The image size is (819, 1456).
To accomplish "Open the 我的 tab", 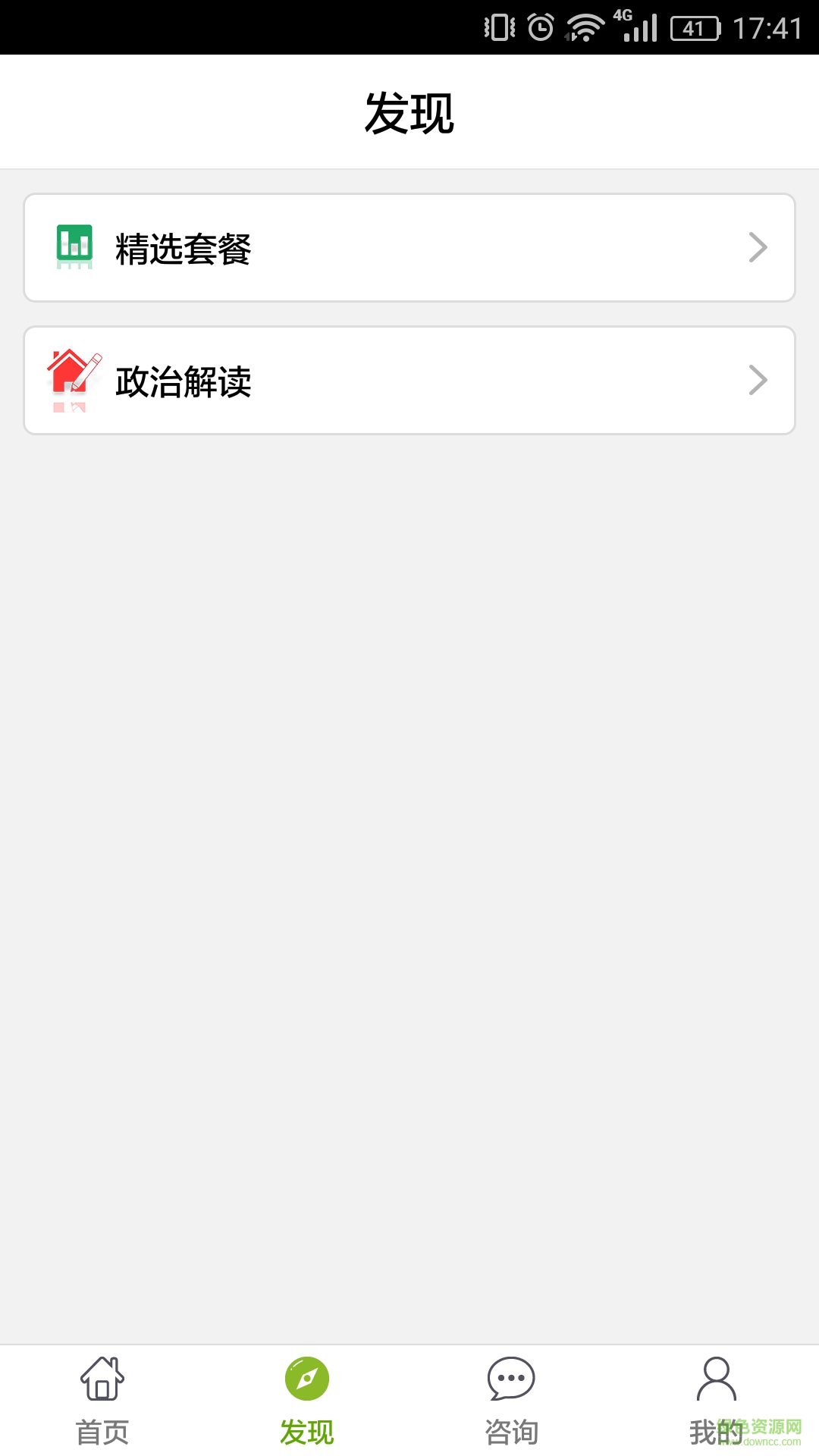I will (716, 1400).
